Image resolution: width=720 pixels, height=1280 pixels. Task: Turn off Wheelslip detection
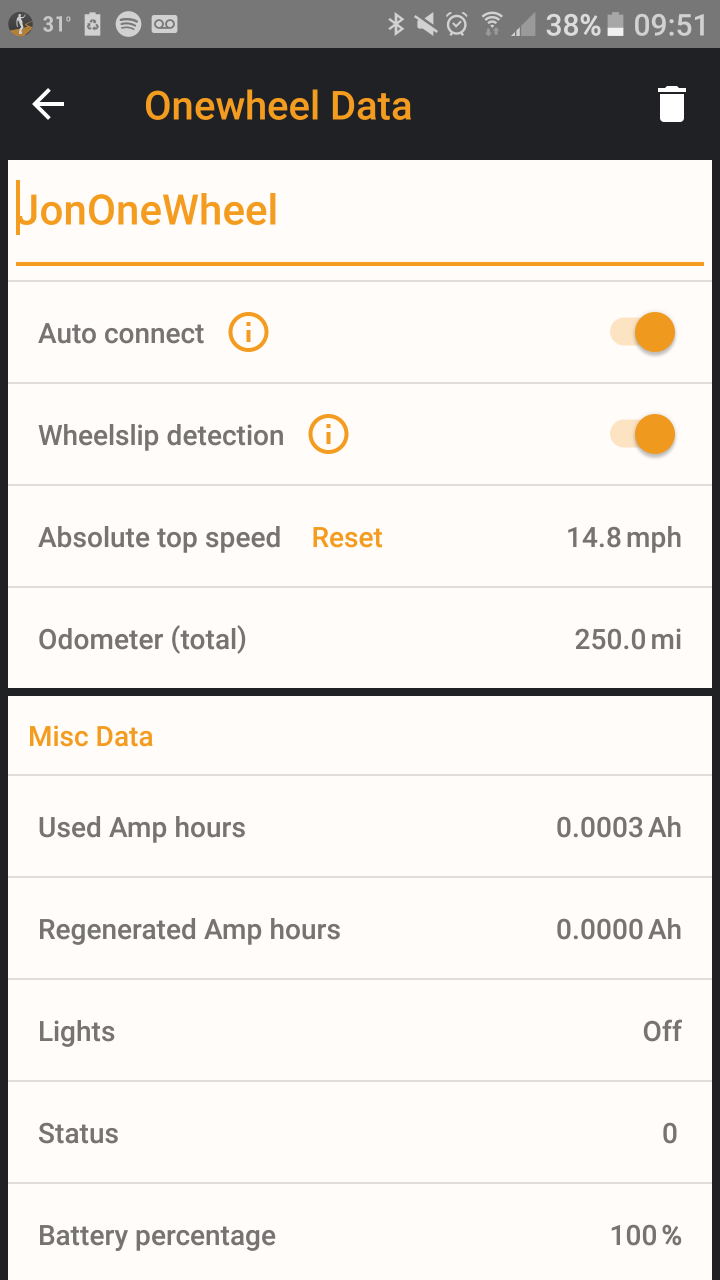pyautogui.click(x=644, y=435)
